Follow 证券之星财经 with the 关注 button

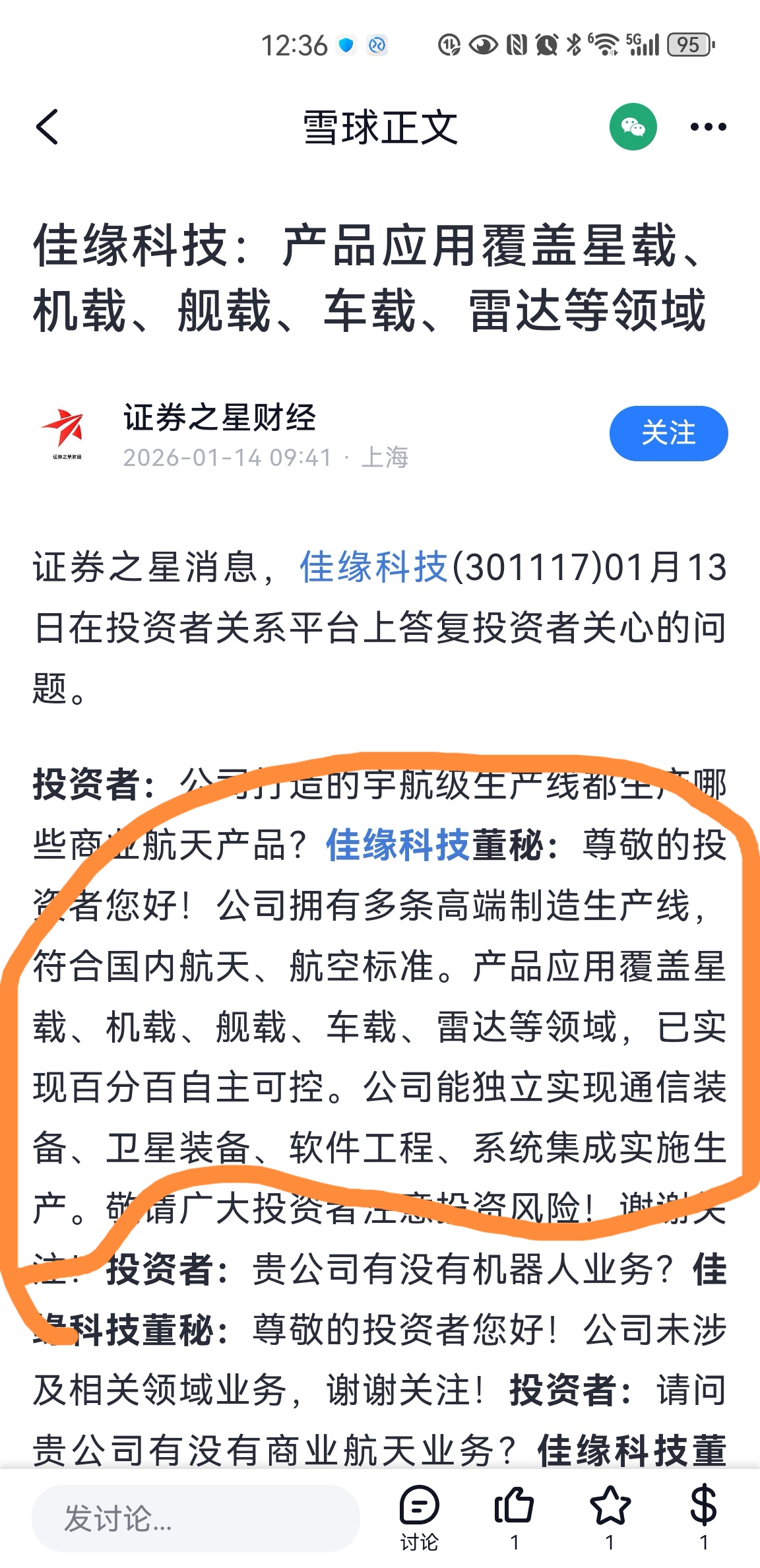tap(668, 433)
